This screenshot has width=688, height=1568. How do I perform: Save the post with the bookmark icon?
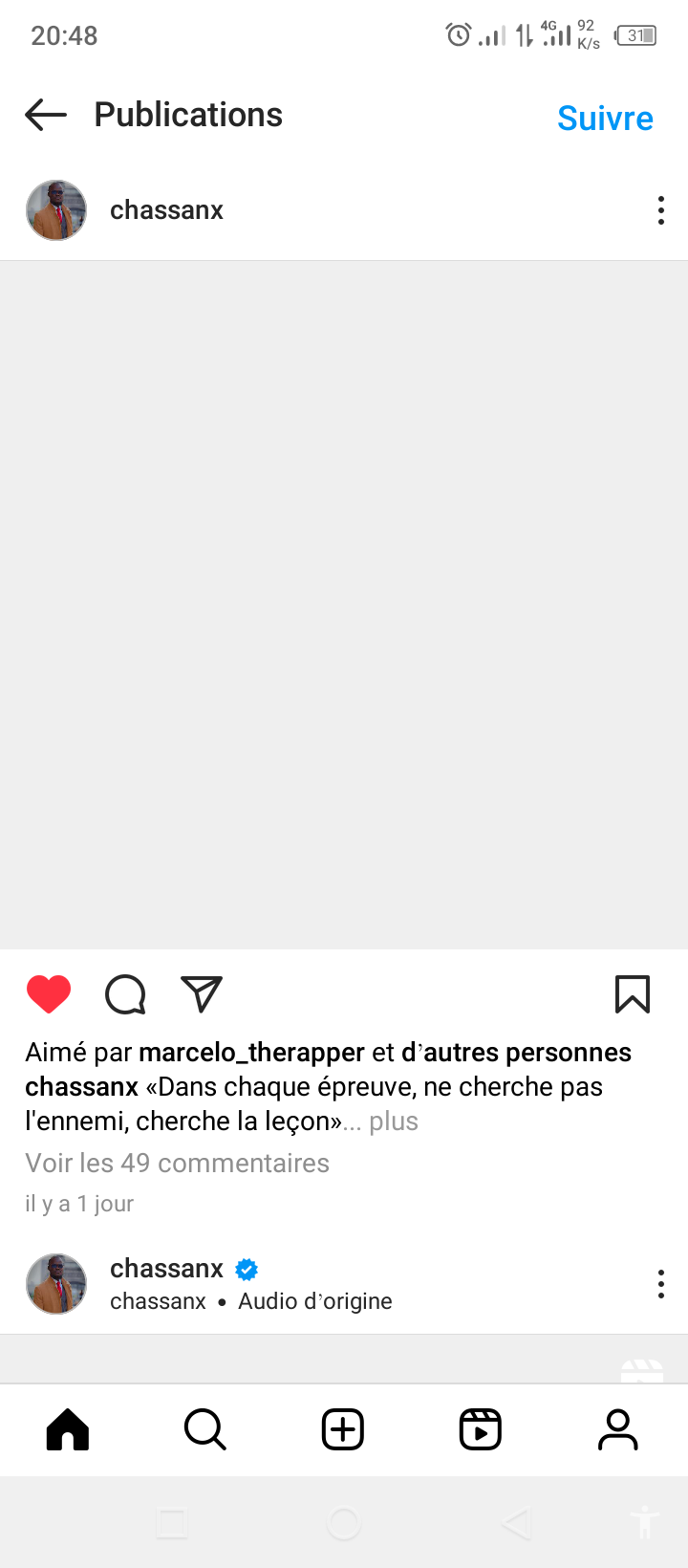pyautogui.click(x=632, y=994)
